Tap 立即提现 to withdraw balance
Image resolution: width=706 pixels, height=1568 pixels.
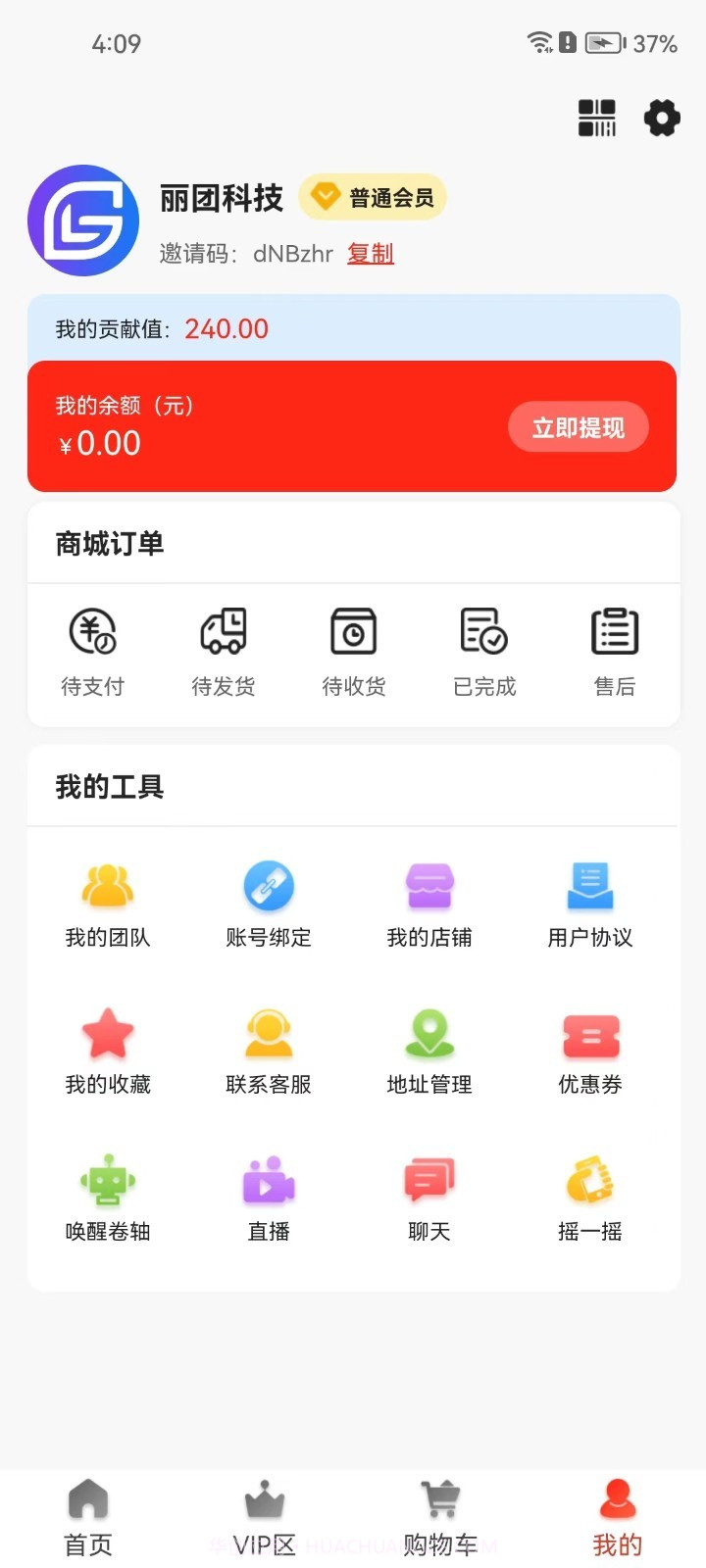(x=579, y=426)
